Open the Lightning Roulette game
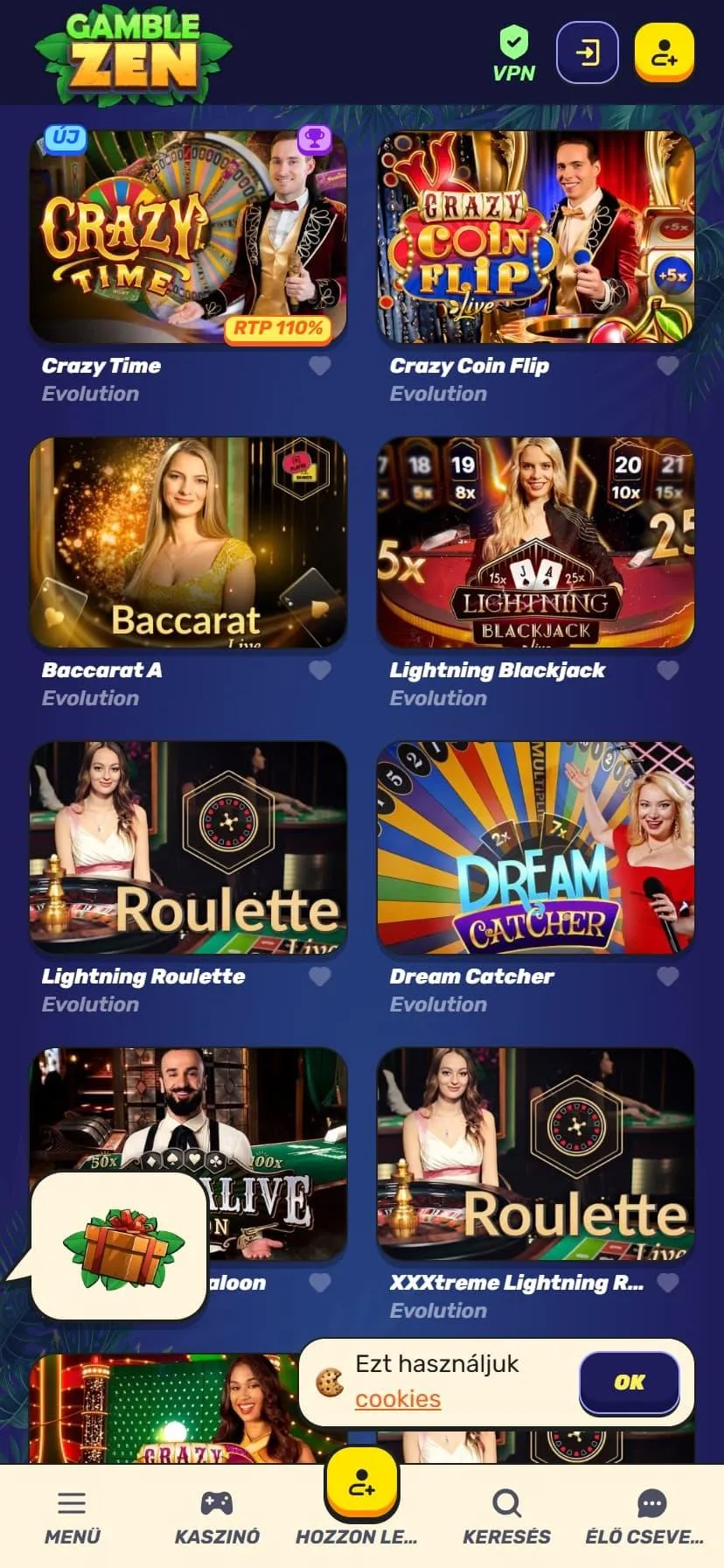Viewport: 724px width, 1568px height. (x=188, y=848)
